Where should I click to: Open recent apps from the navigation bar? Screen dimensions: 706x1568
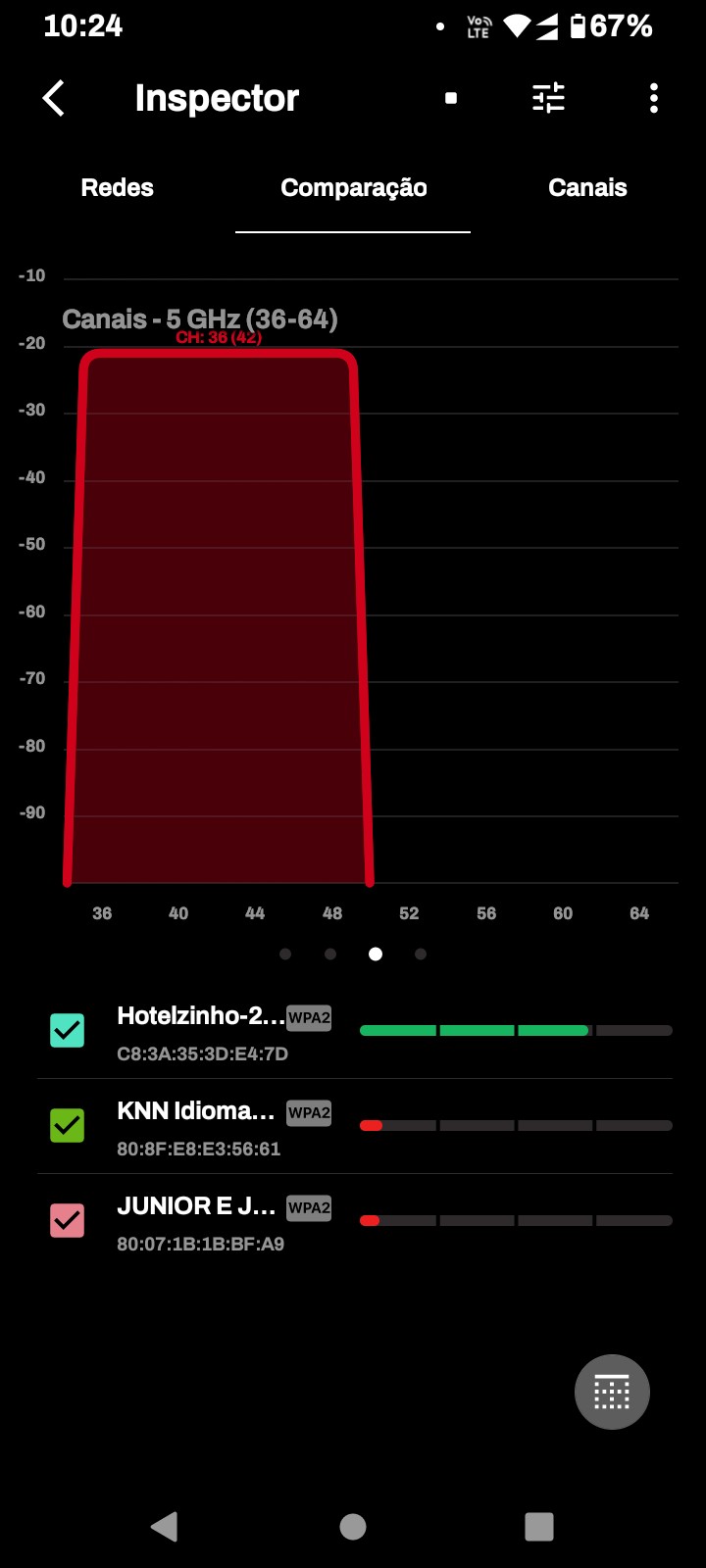coord(539,1526)
